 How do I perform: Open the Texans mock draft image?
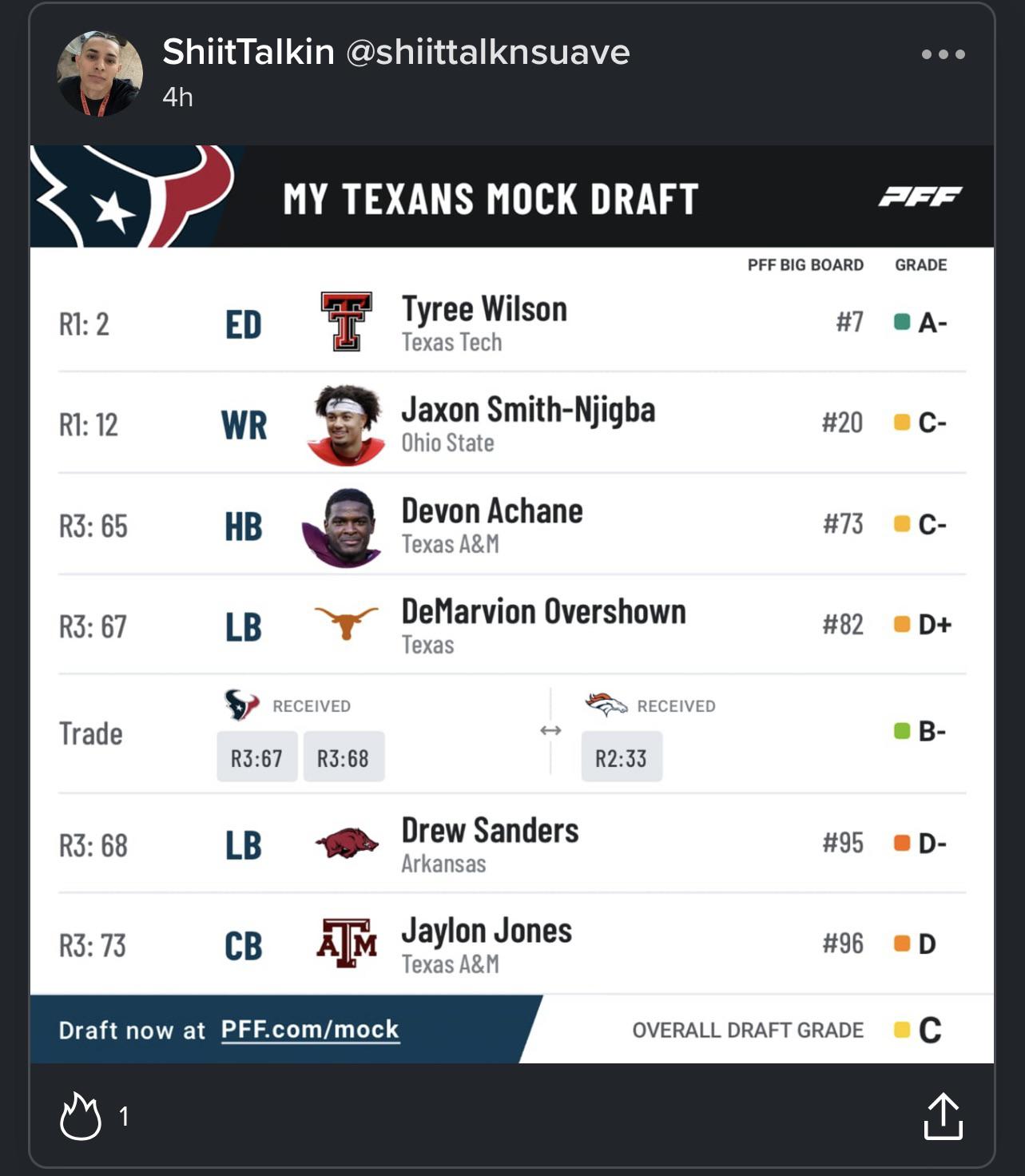coord(511,603)
